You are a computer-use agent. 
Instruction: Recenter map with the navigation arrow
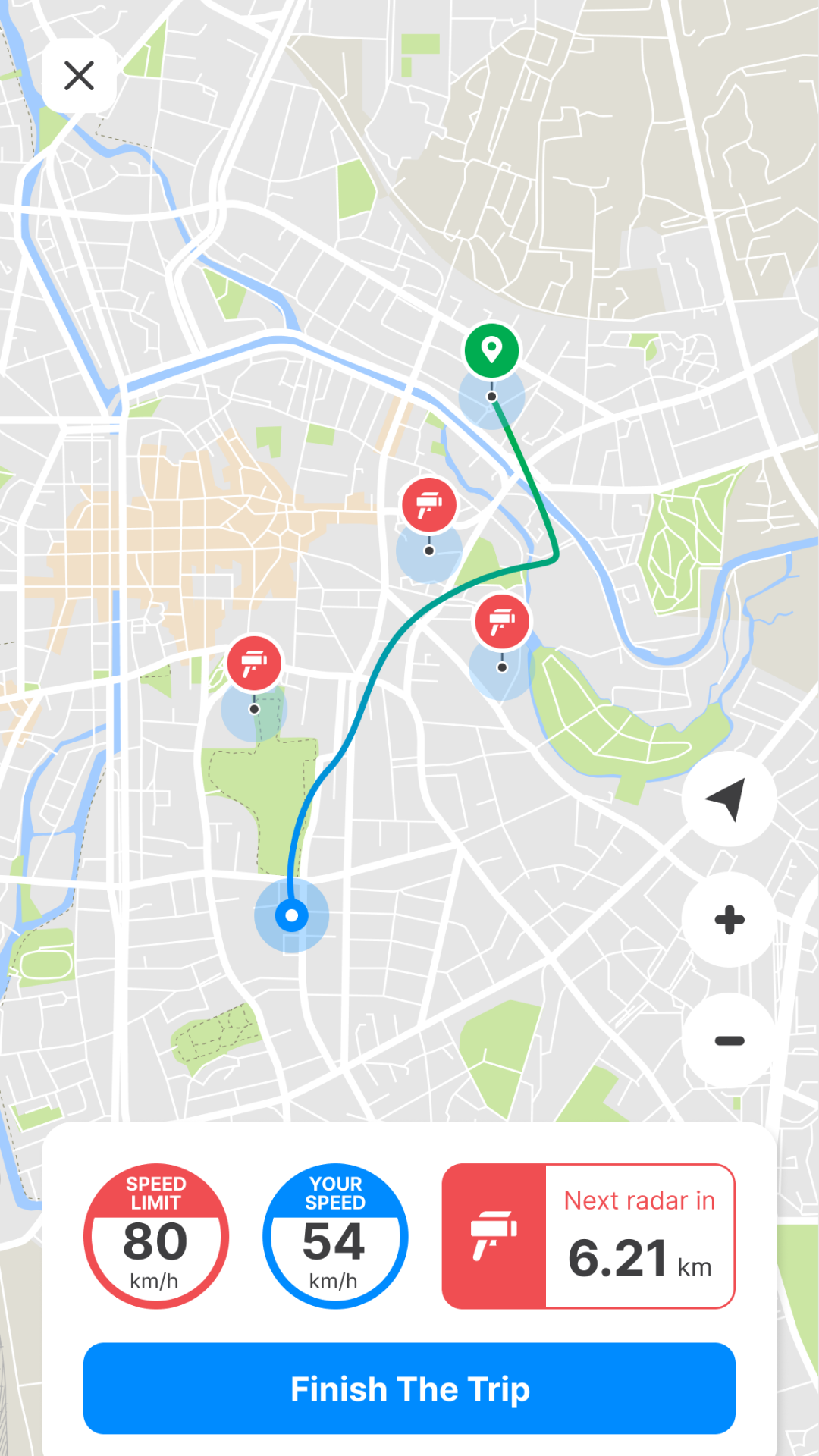[x=729, y=799]
